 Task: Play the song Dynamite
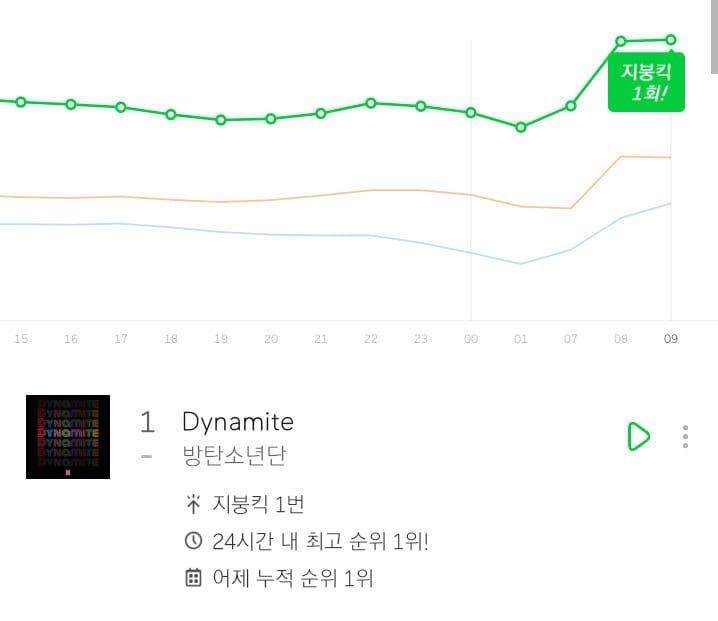click(637, 436)
